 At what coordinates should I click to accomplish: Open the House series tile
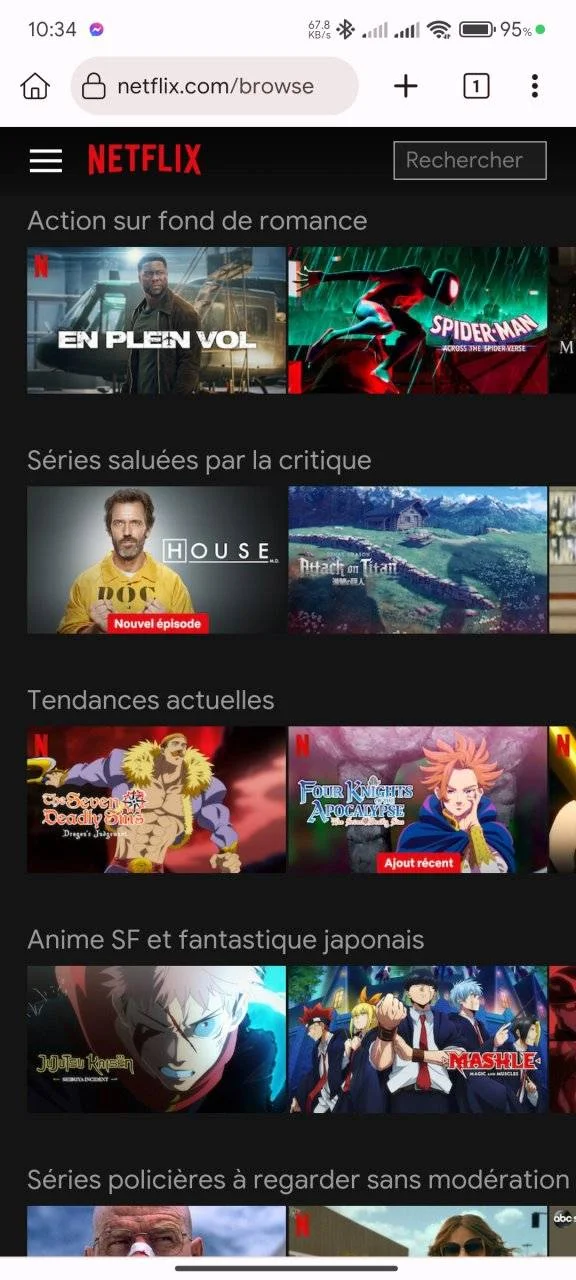[x=156, y=560]
